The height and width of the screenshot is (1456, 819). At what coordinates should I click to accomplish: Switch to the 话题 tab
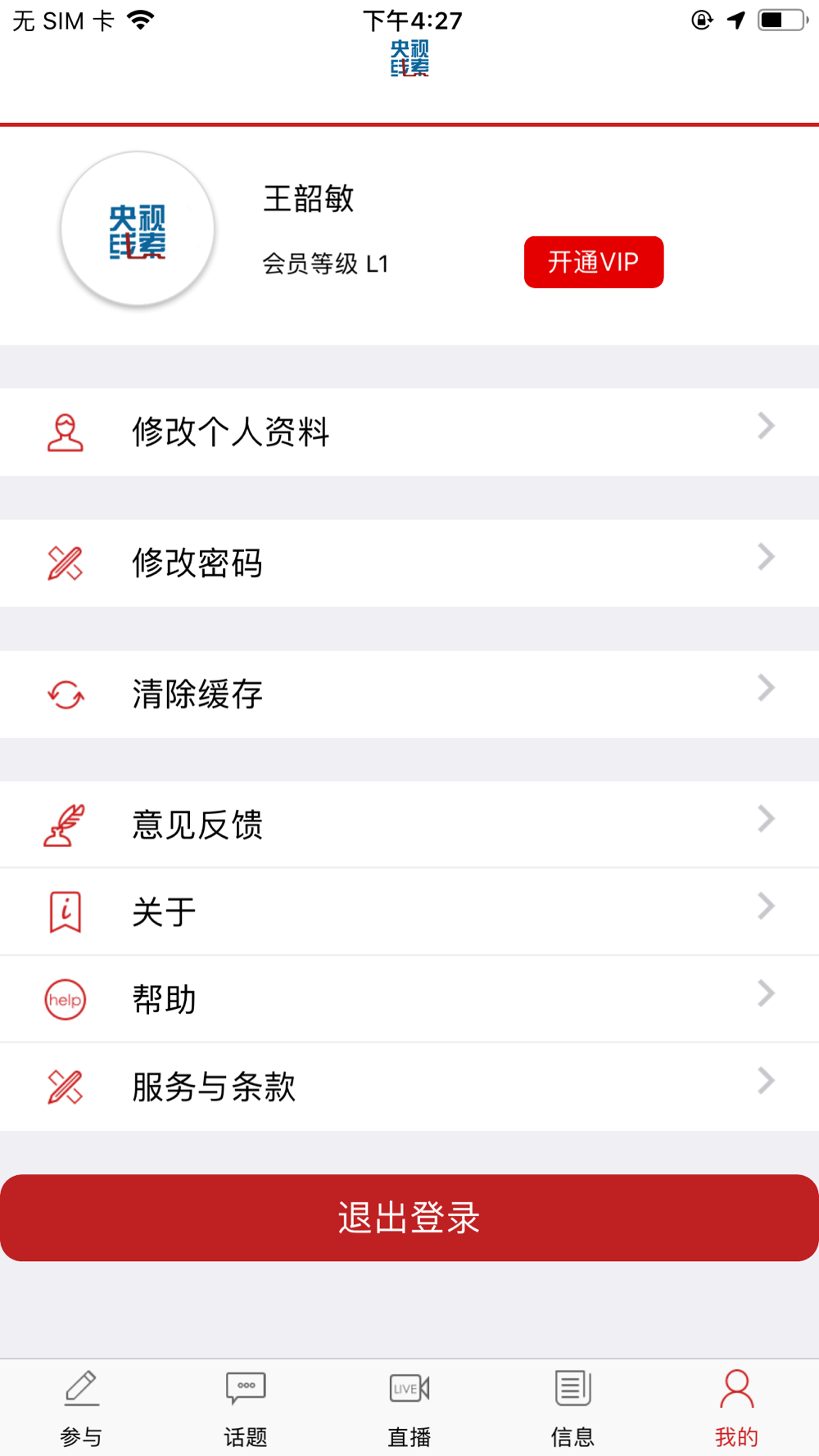coord(246,1409)
